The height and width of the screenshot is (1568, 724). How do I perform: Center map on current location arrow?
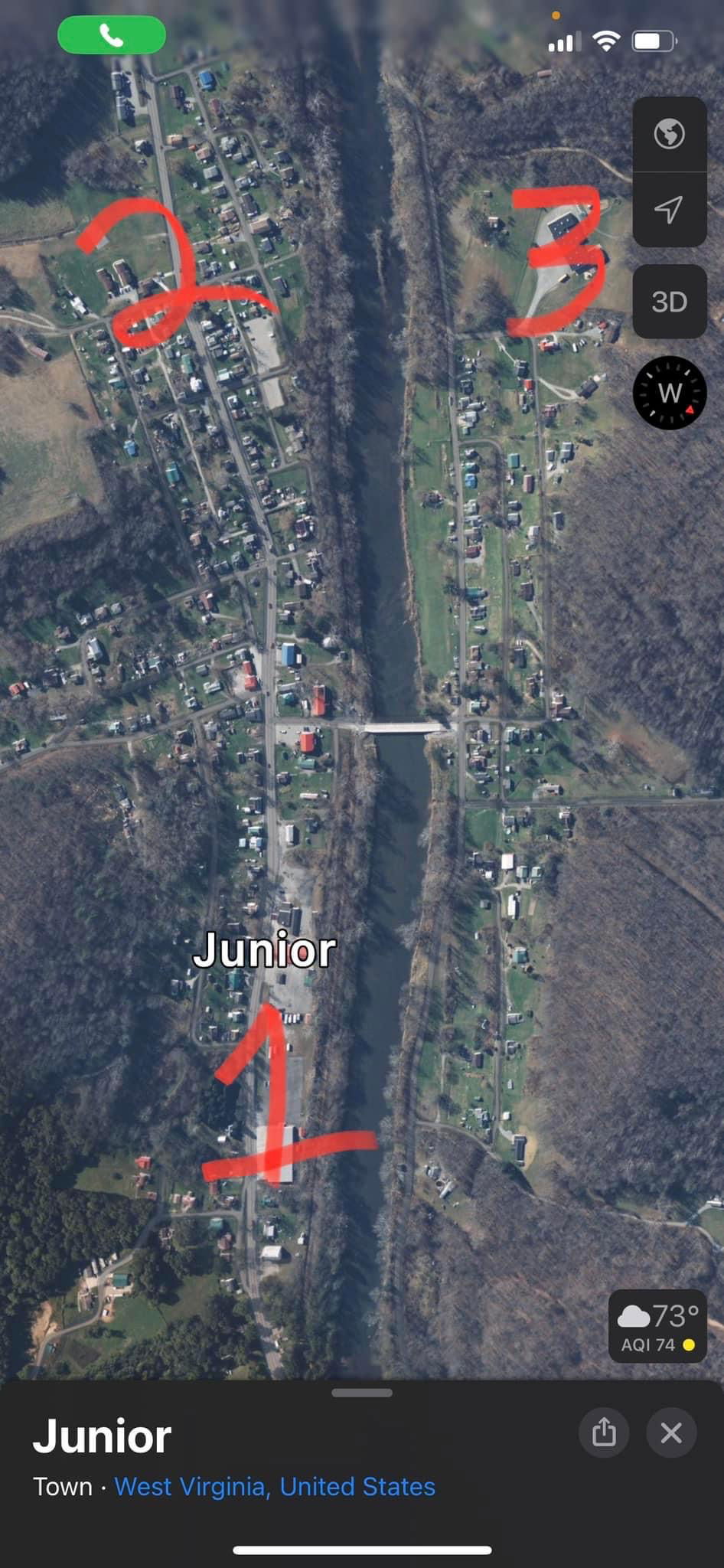(x=669, y=209)
